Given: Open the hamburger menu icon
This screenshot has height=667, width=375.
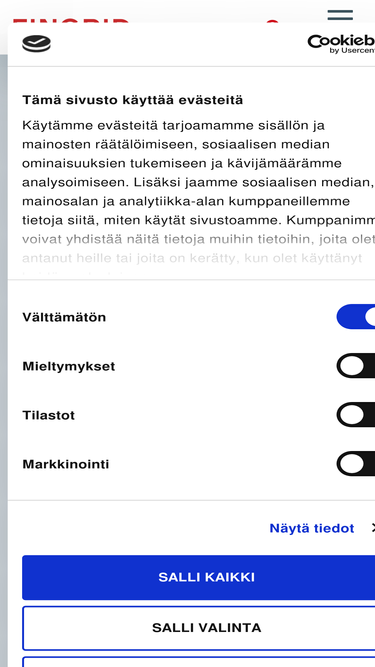Looking at the screenshot, I should tap(340, 15).
